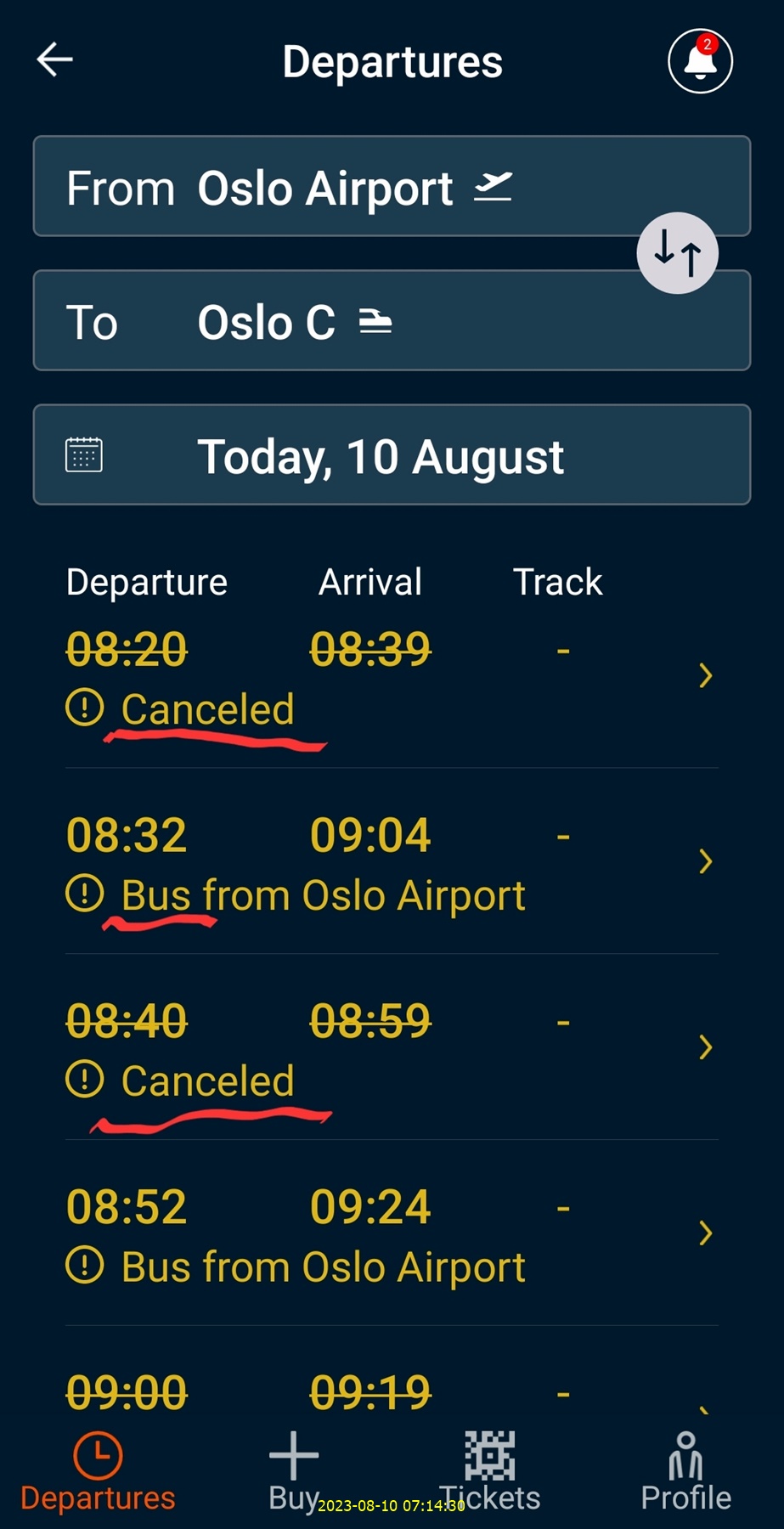784x1529 pixels.
Task: Change the From station Oslo Airport
Action: pyautogui.click(x=392, y=186)
